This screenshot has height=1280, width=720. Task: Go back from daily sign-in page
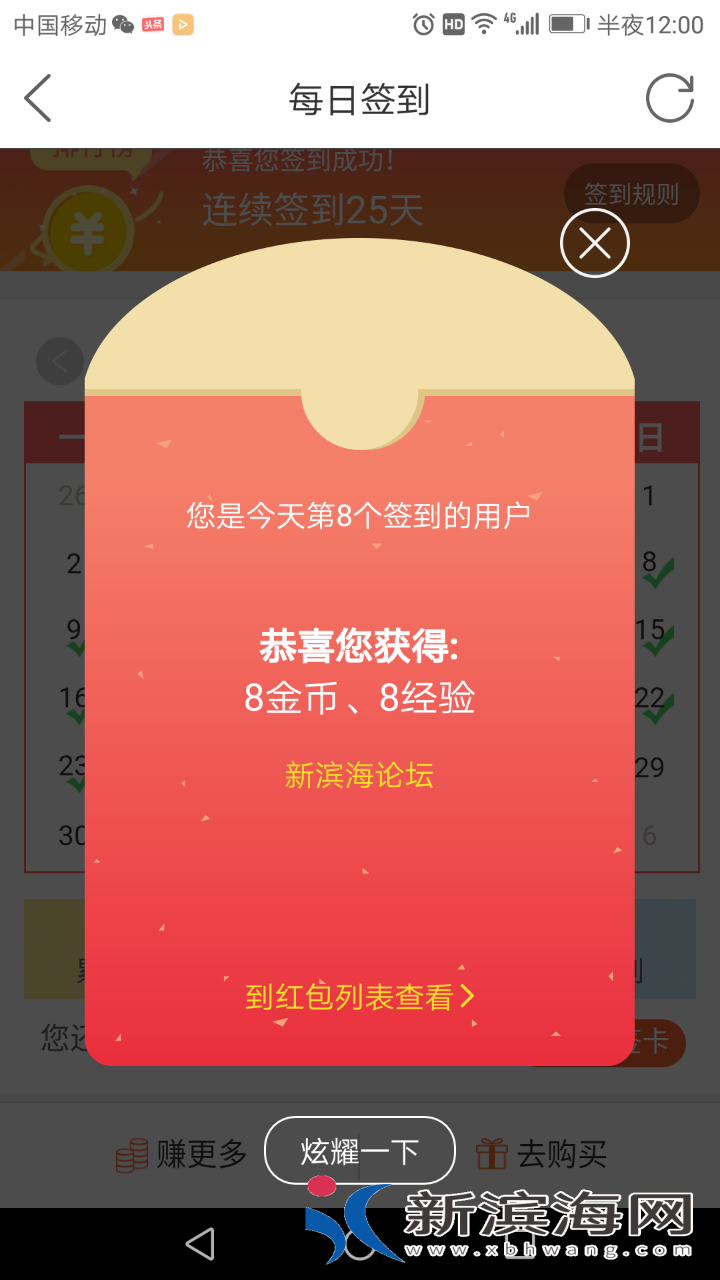[38, 99]
